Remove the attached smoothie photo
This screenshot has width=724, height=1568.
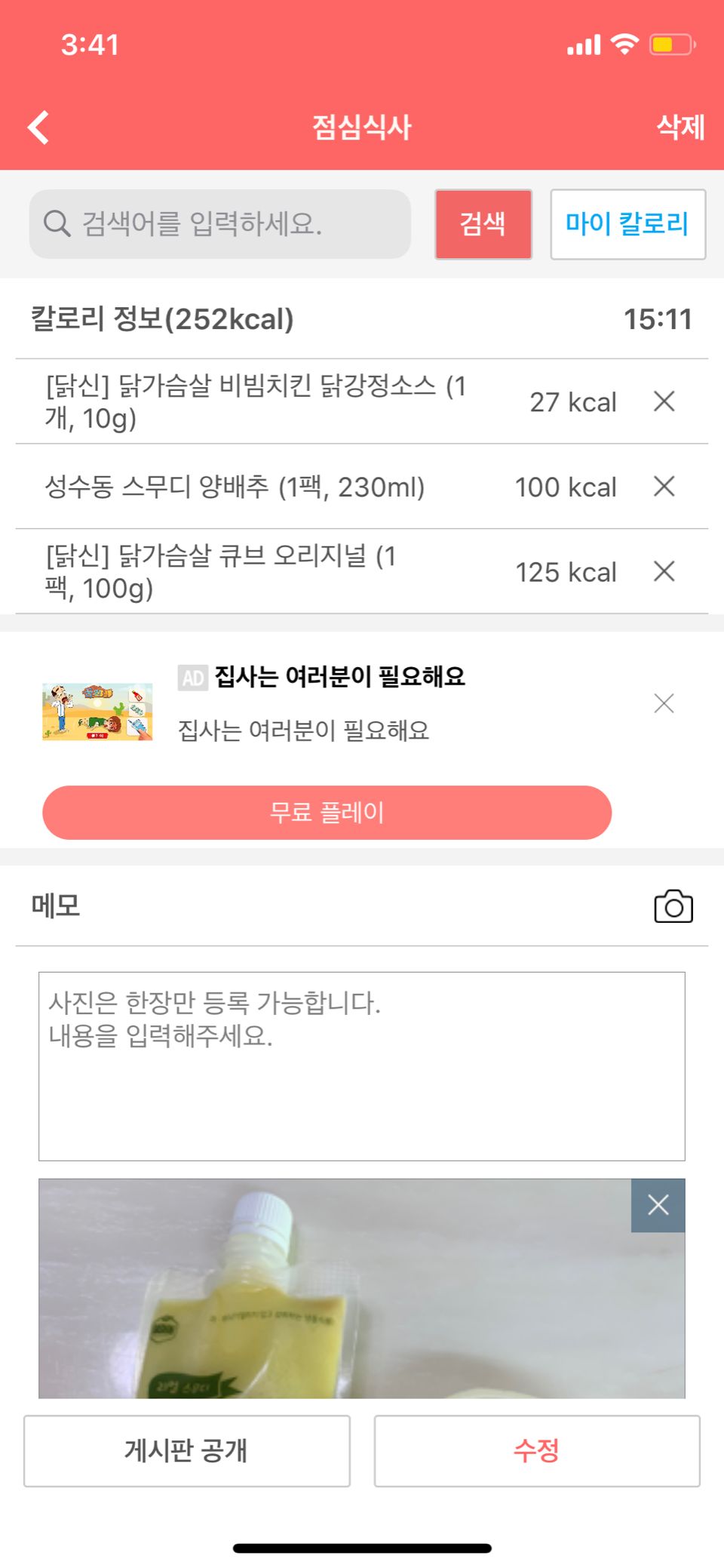click(x=658, y=1205)
